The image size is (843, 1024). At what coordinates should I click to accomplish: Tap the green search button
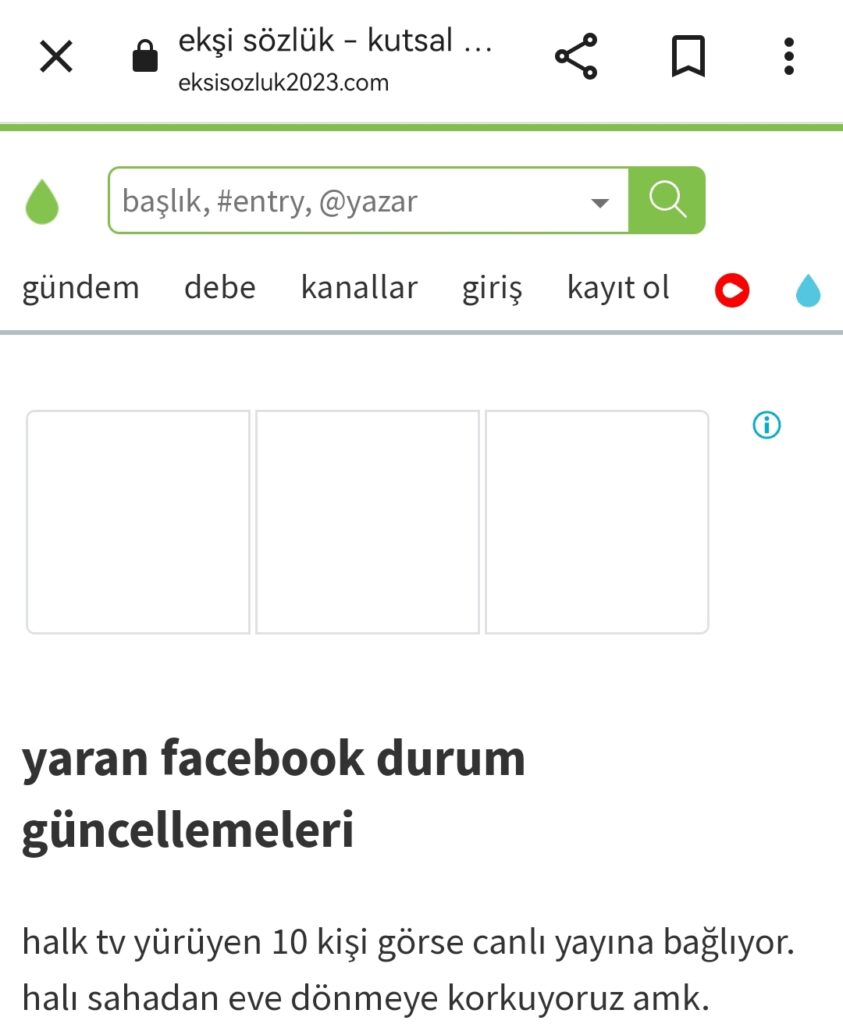(667, 200)
